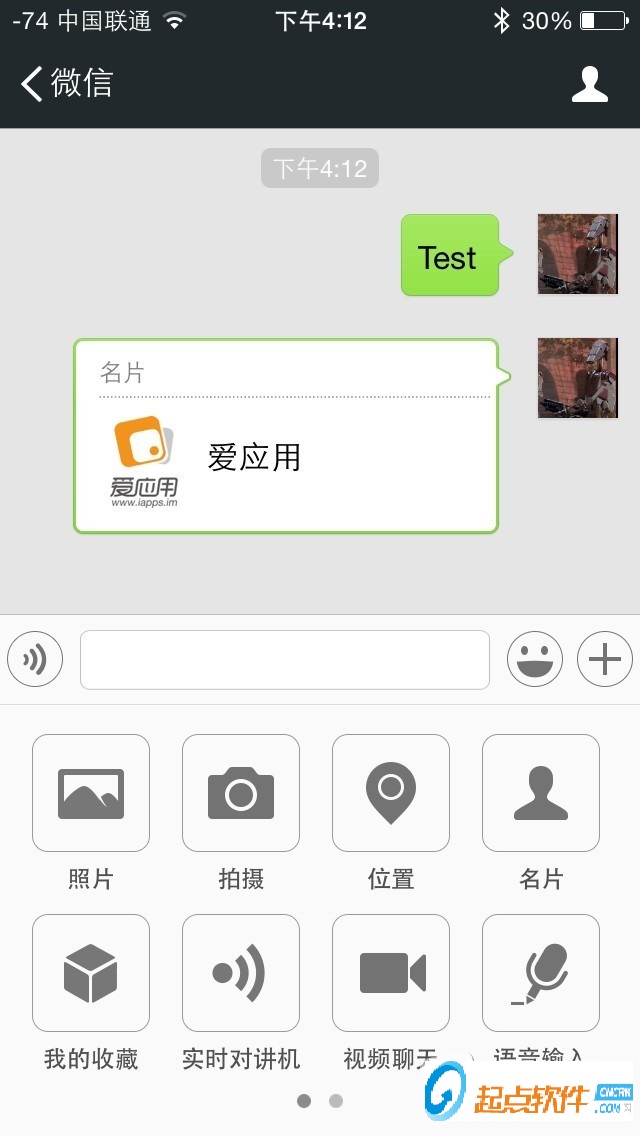The width and height of the screenshot is (640, 1136).
Task: Open the voice input microphone option
Action: 541,973
